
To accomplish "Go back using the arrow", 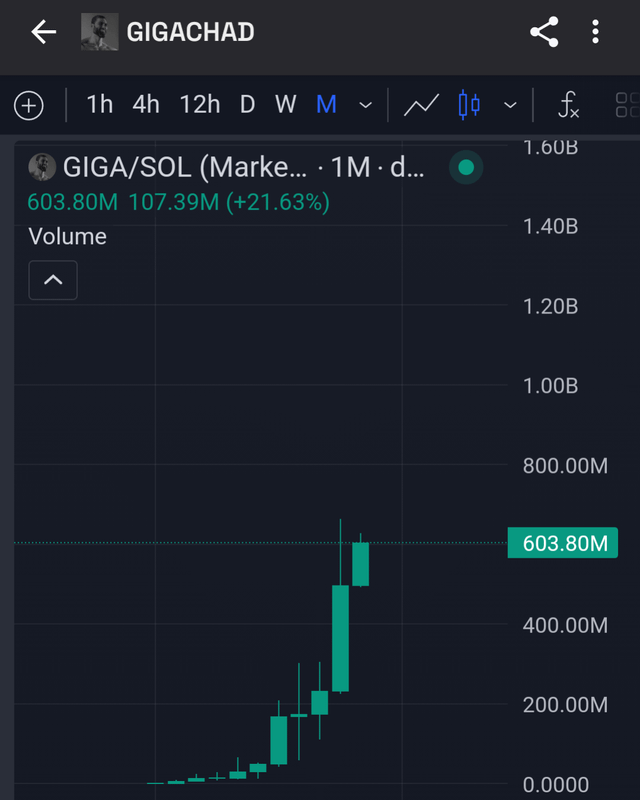I will pyautogui.click(x=43, y=32).
